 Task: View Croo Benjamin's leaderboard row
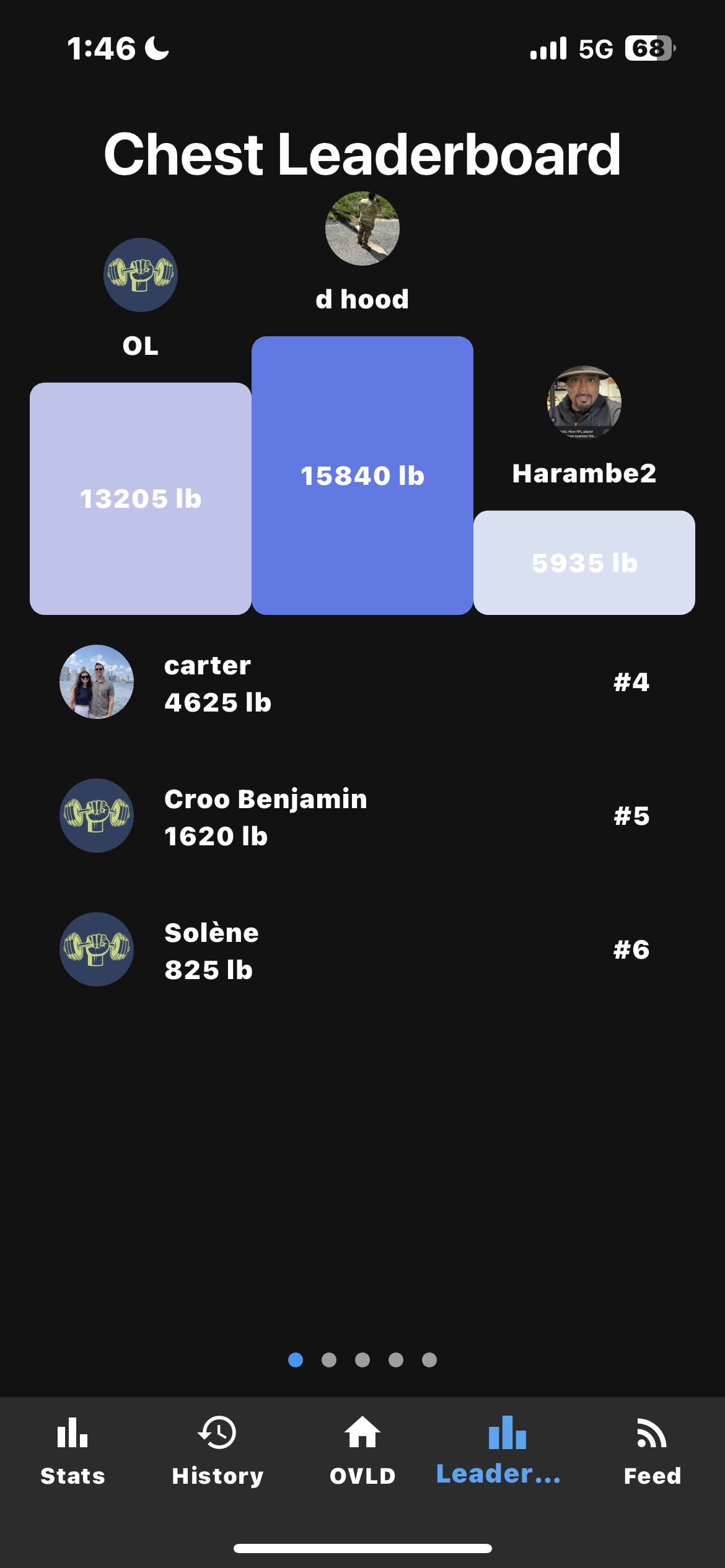[354, 816]
